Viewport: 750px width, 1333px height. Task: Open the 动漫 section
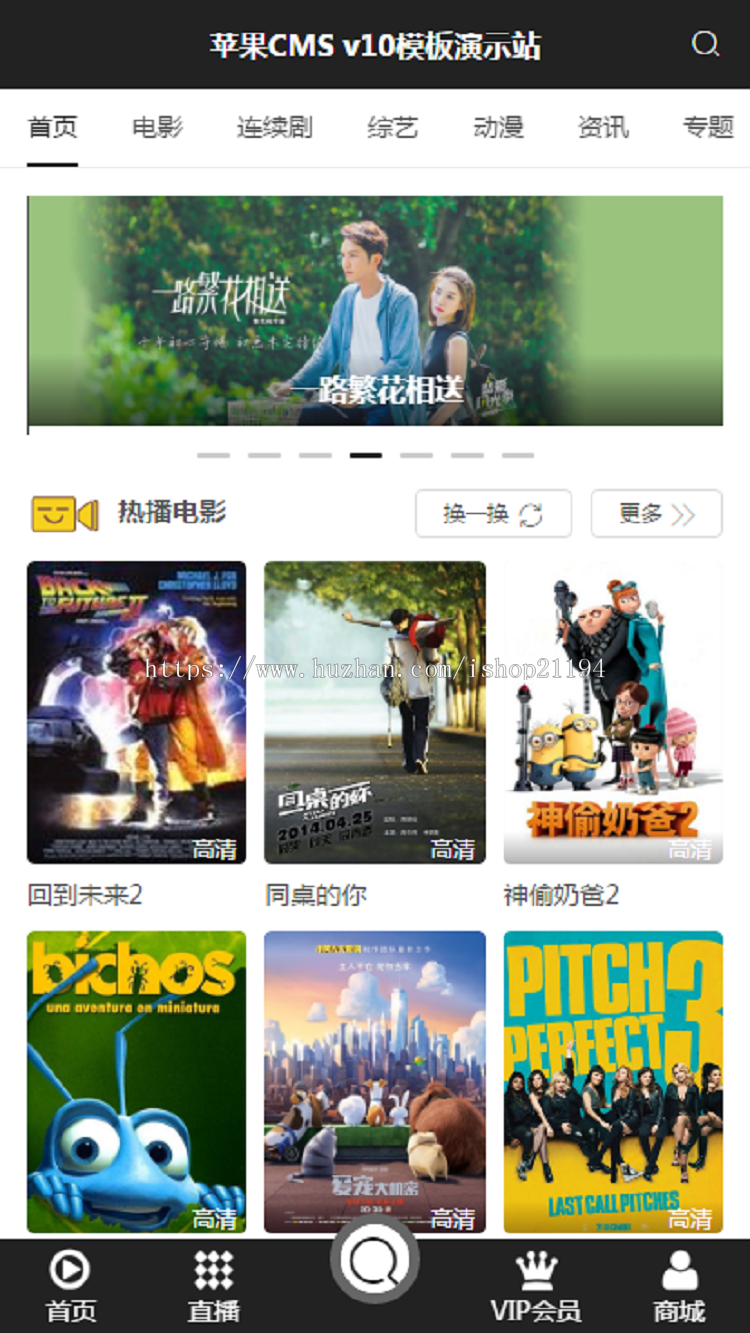coord(498,128)
